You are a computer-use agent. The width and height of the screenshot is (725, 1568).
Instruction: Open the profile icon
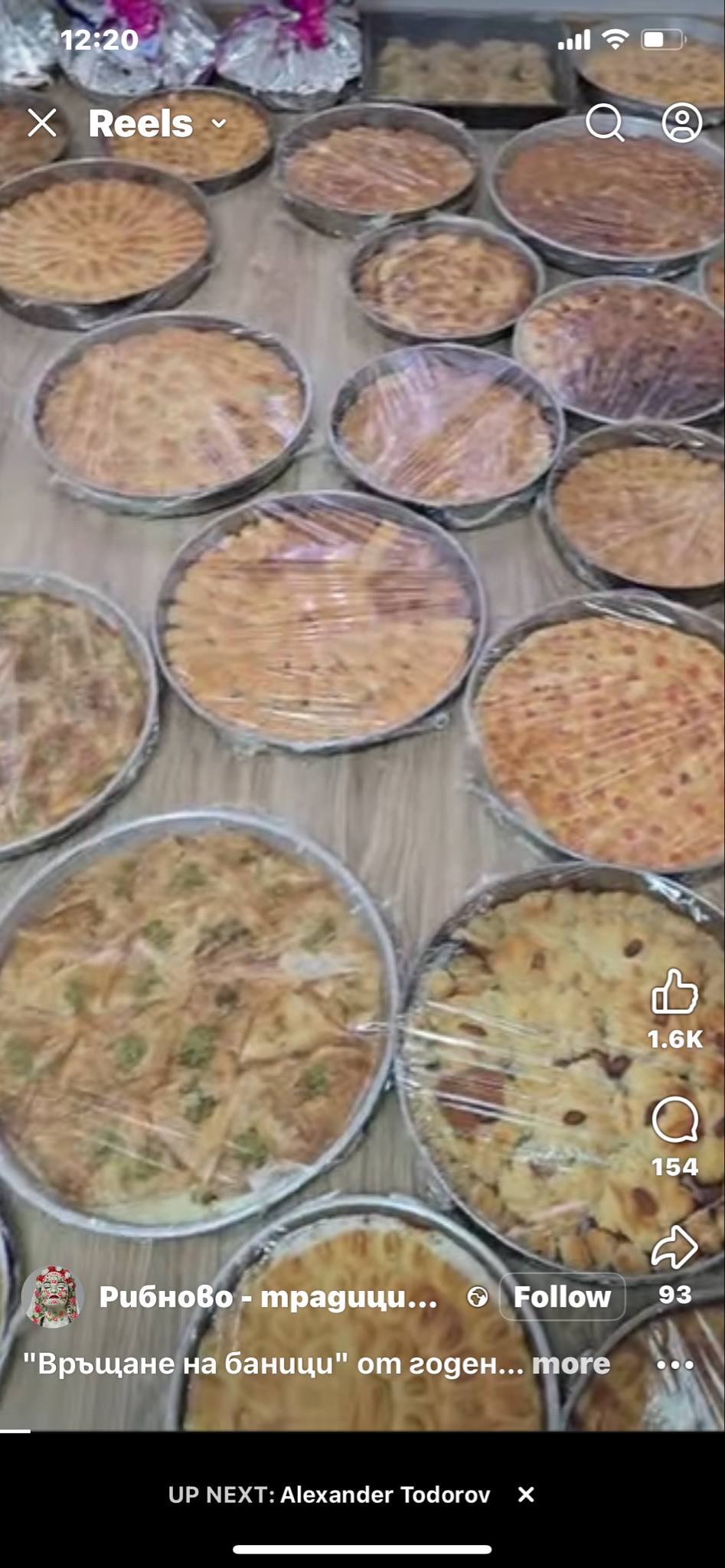click(x=682, y=122)
